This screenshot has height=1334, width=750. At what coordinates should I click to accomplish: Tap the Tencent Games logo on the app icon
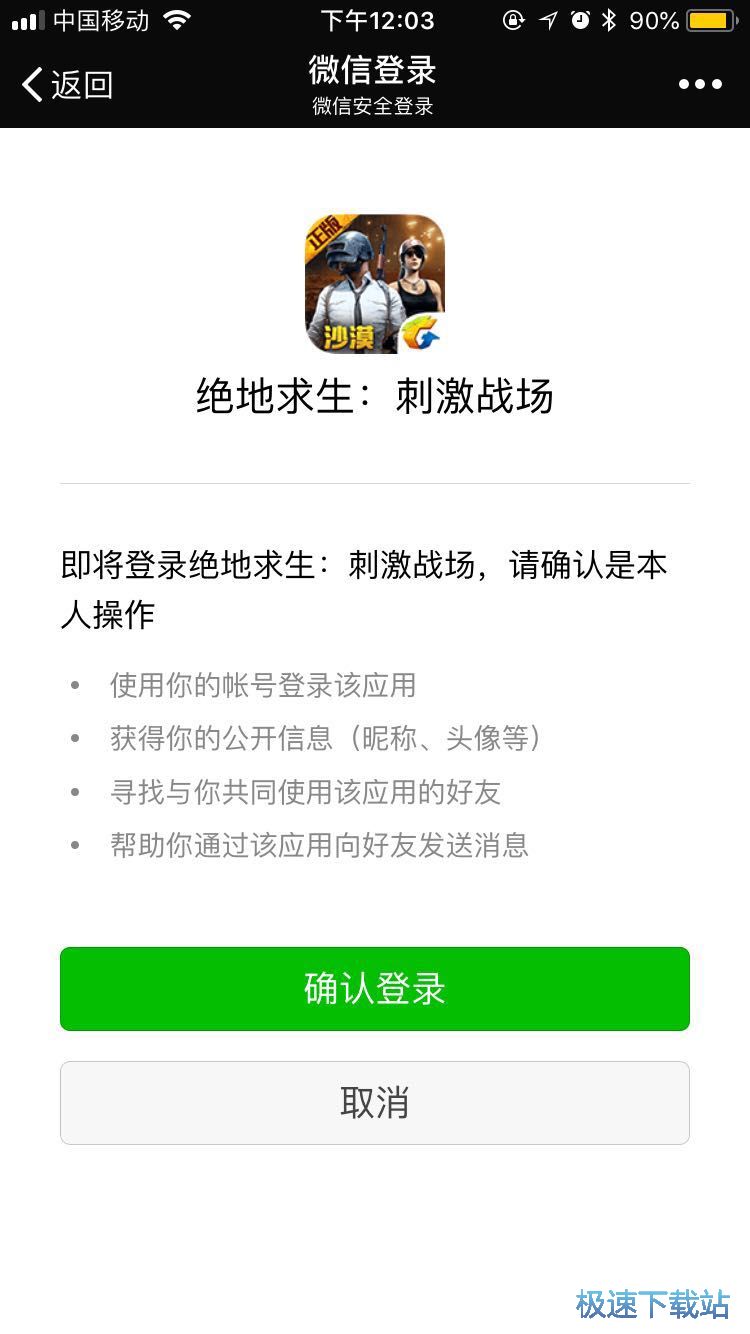420,334
